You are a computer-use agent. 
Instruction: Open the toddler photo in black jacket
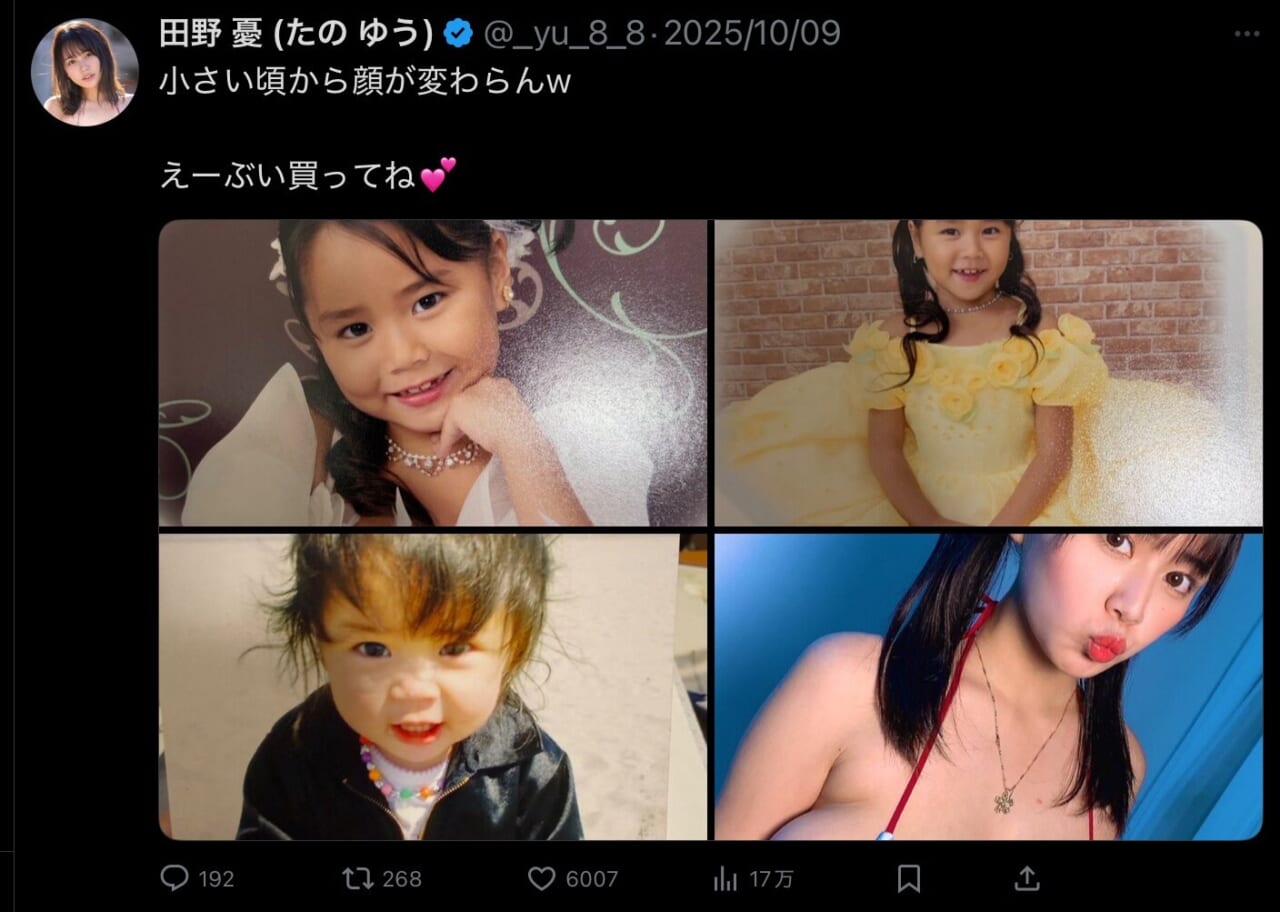click(433, 686)
